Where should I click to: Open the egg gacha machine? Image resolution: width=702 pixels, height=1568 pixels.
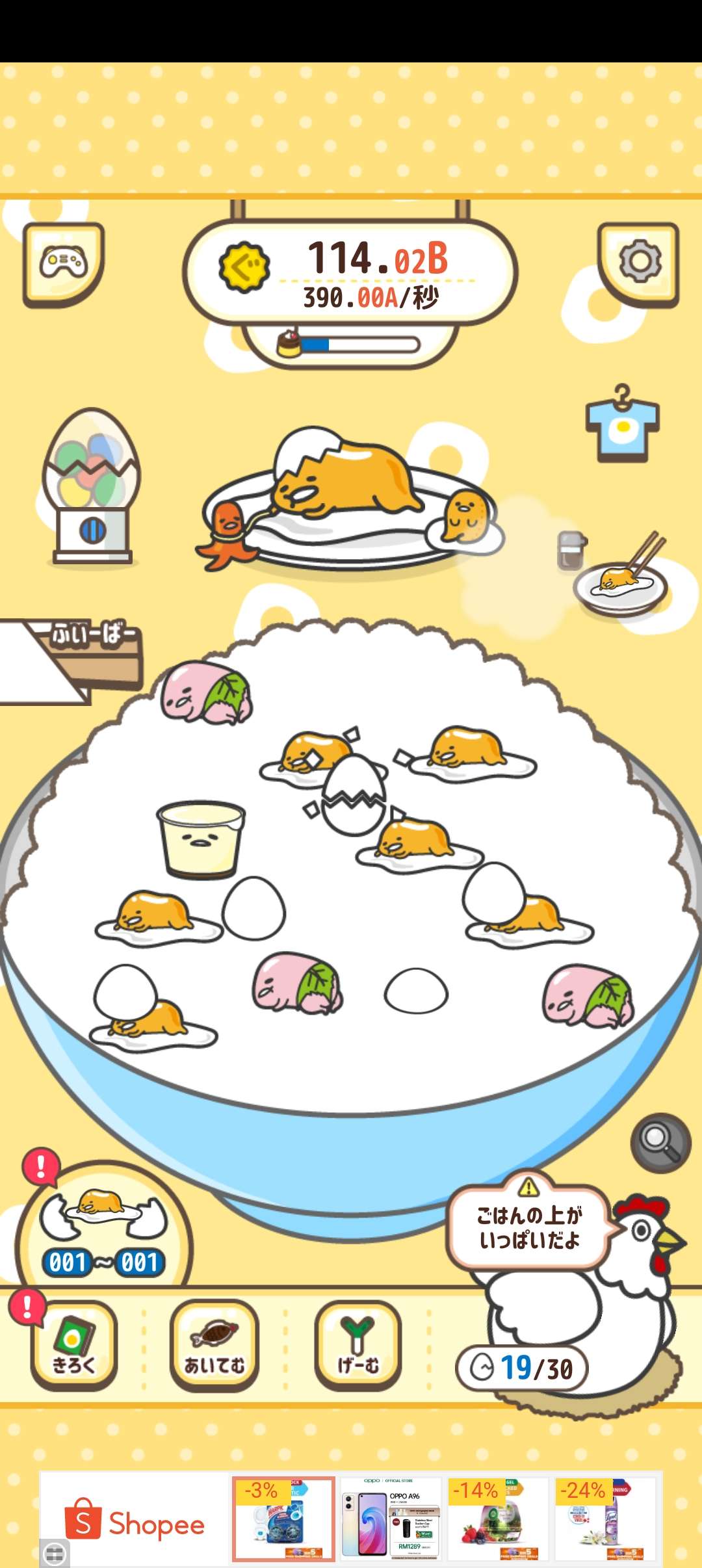pos(92,486)
